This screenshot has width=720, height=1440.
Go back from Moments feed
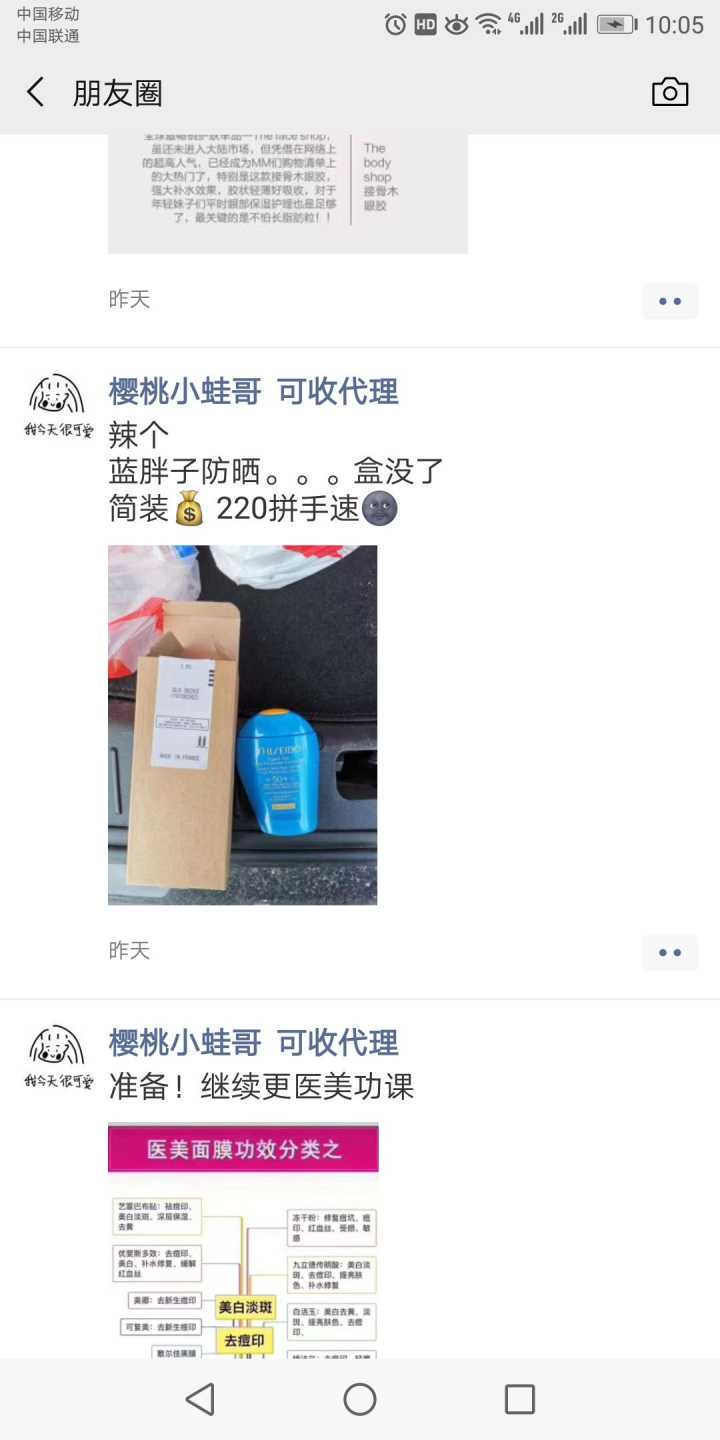36,93
